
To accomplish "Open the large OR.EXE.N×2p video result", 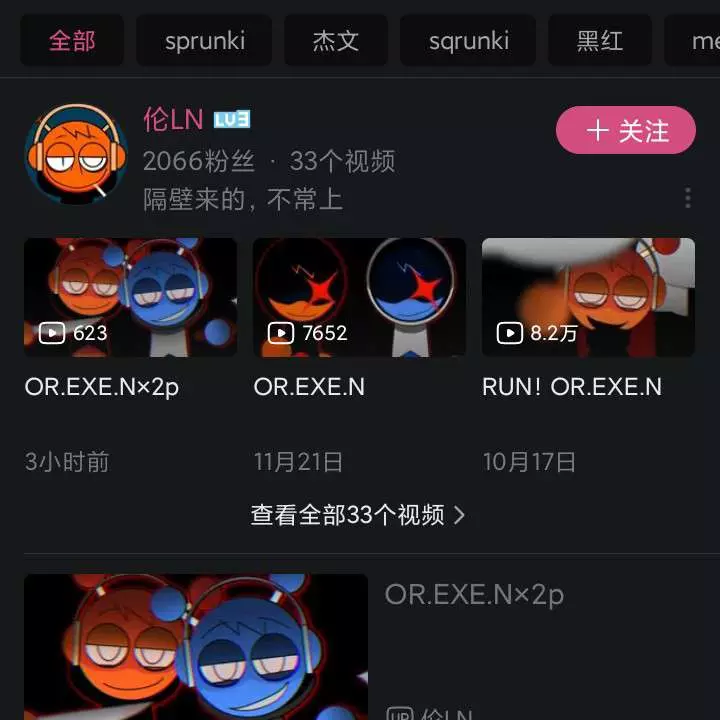I will [x=196, y=646].
